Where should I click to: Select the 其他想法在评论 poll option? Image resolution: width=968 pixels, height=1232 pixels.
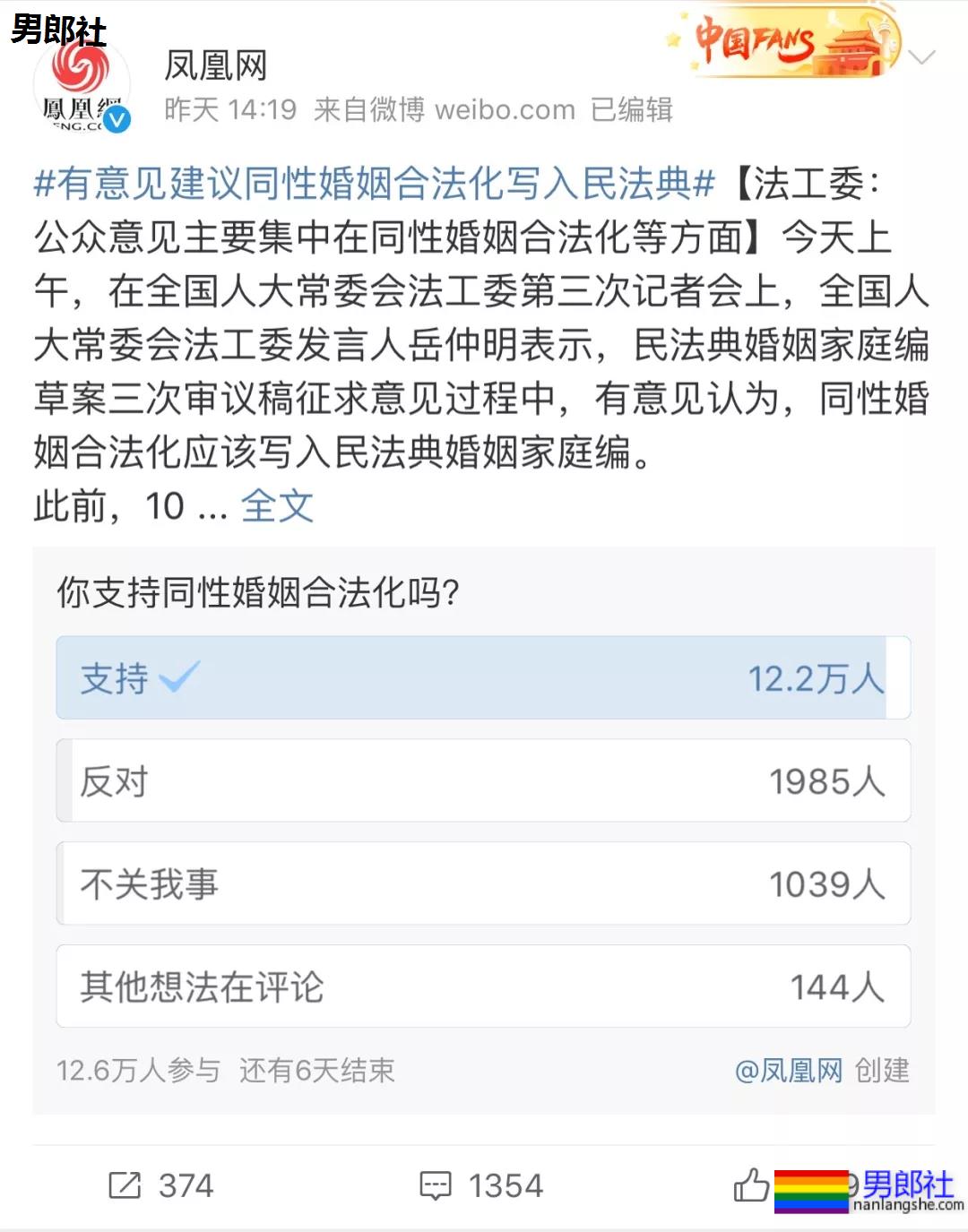click(484, 987)
